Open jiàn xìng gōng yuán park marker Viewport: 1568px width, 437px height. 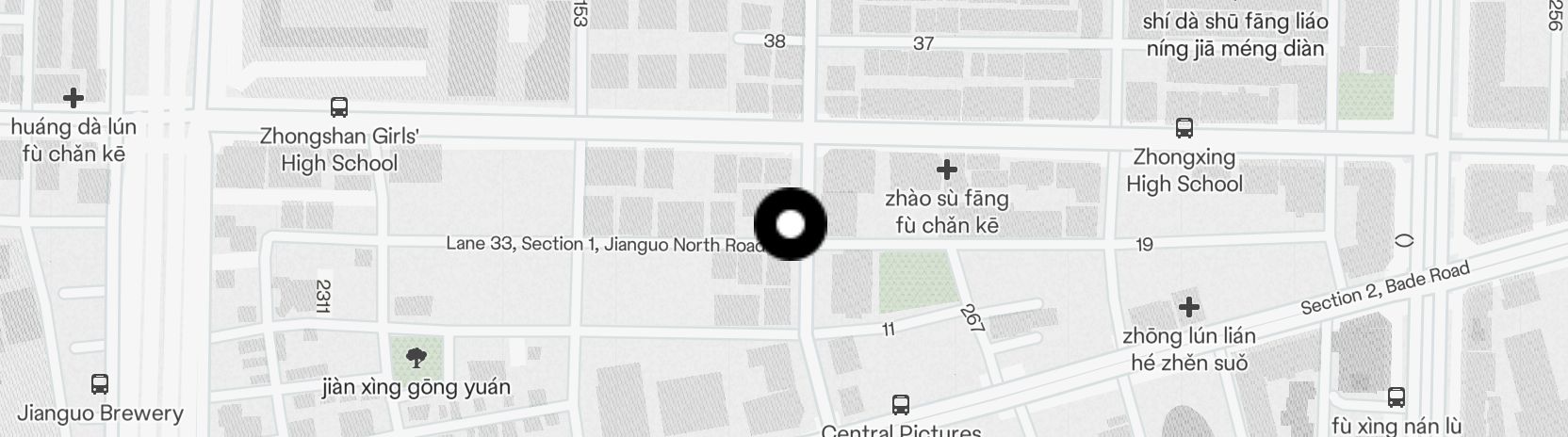[x=416, y=358]
